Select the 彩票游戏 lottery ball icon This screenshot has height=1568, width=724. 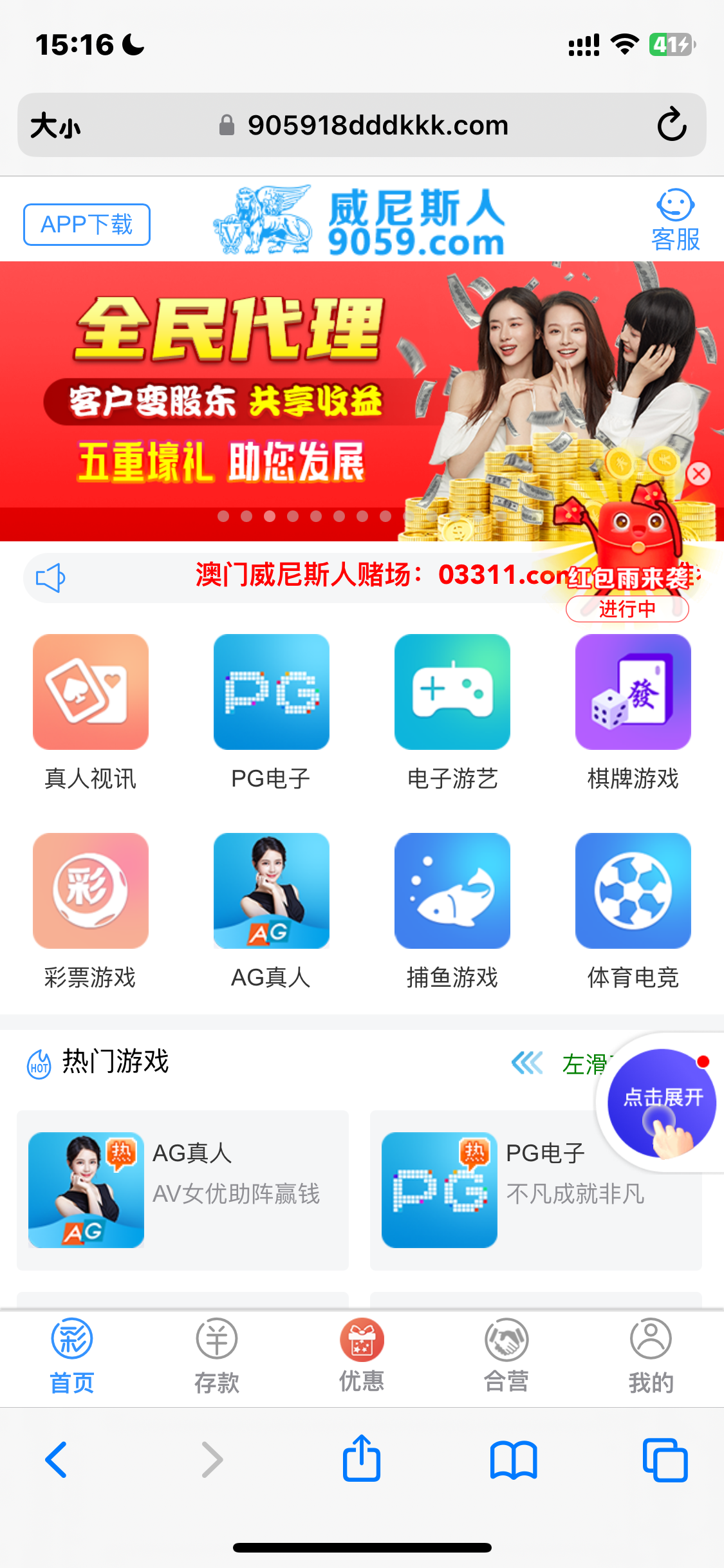point(90,891)
